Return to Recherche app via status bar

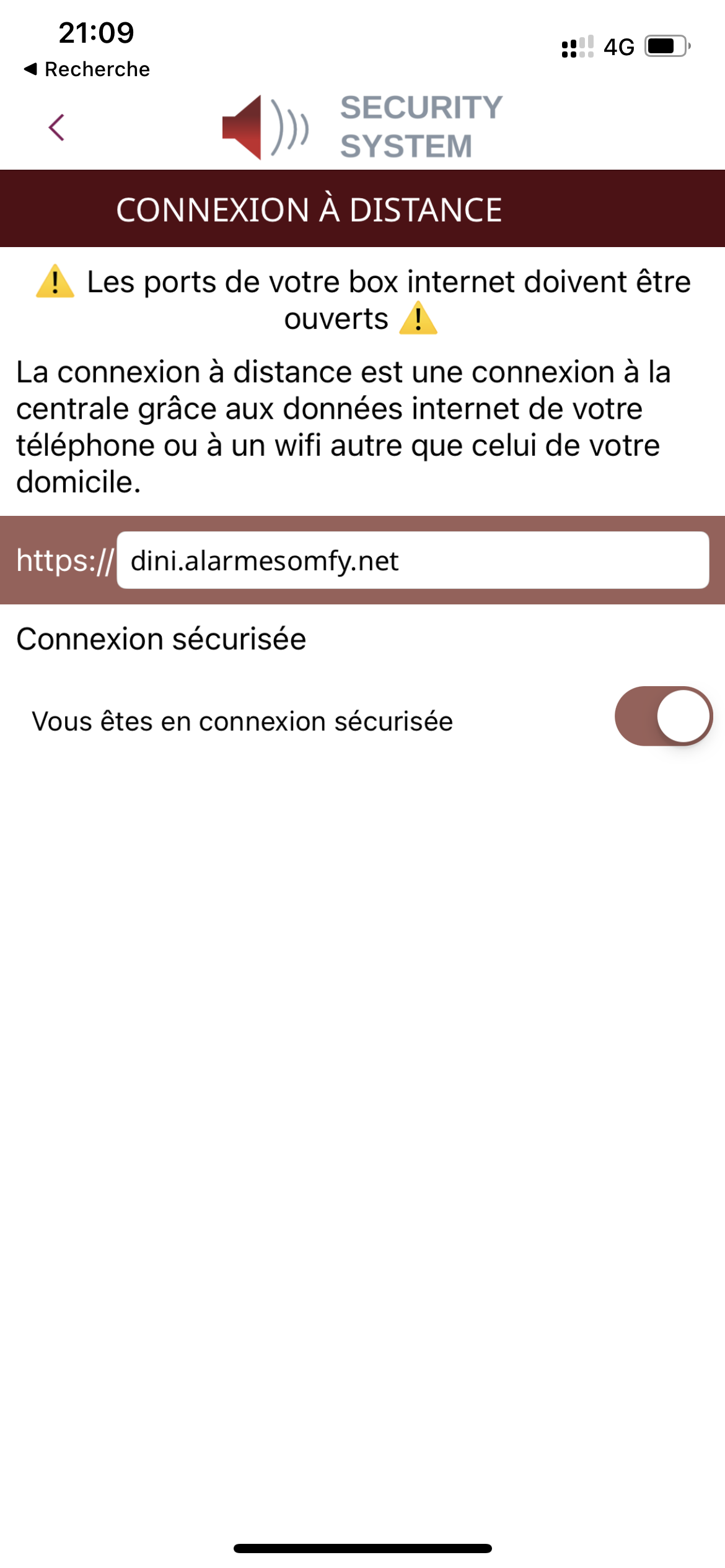[87, 69]
